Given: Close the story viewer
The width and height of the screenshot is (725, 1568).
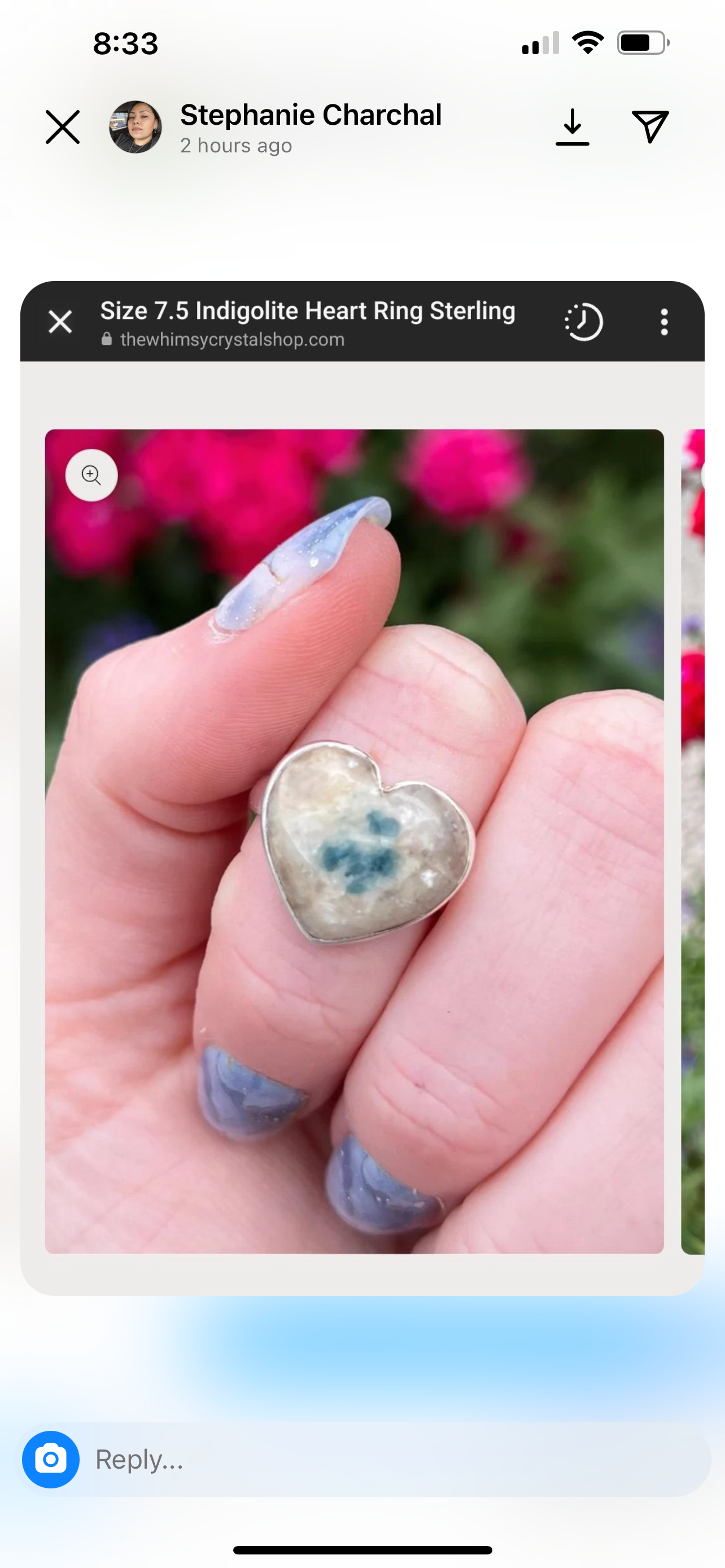Looking at the screenshot, I should 63,127.
